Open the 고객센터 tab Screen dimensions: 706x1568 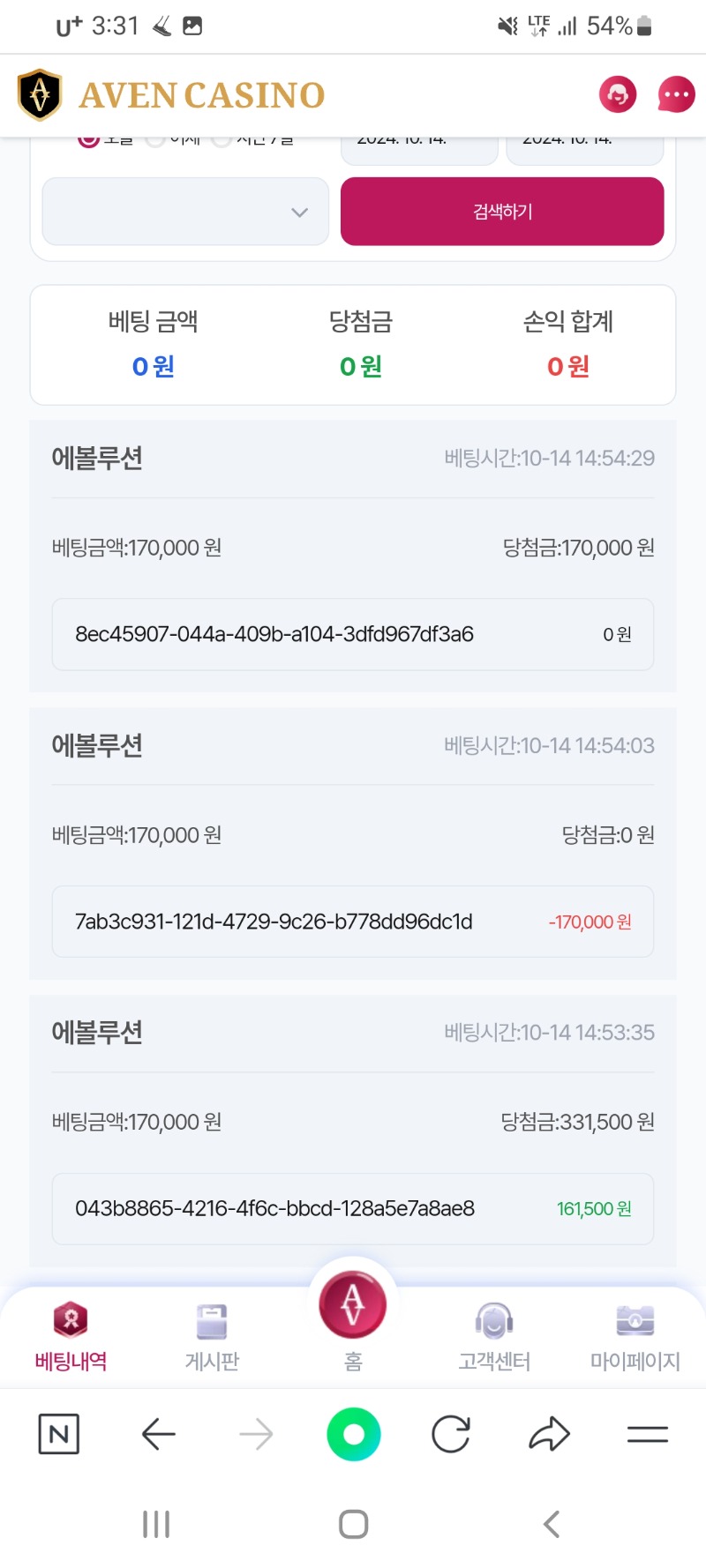coord(494,1336)
